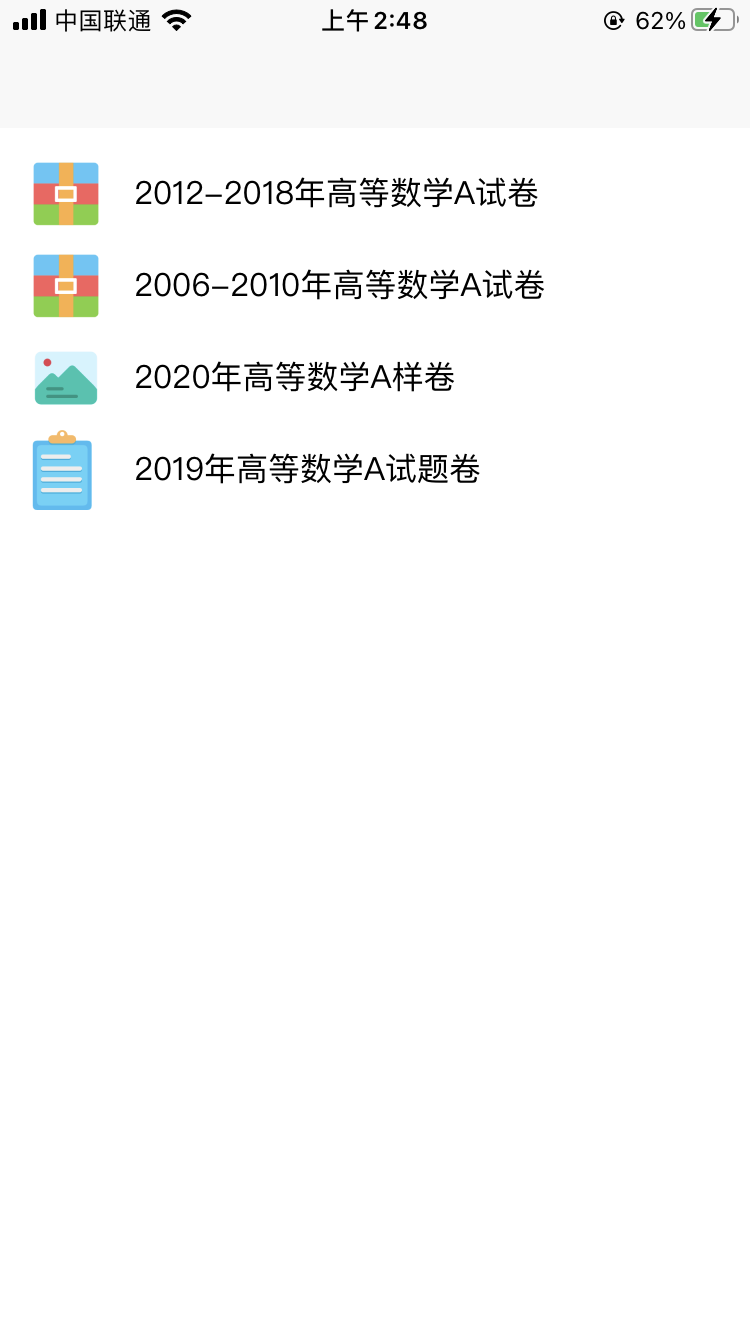Open the 2012-2018年高等数学A试卷 archive

[x=336, y=193]
